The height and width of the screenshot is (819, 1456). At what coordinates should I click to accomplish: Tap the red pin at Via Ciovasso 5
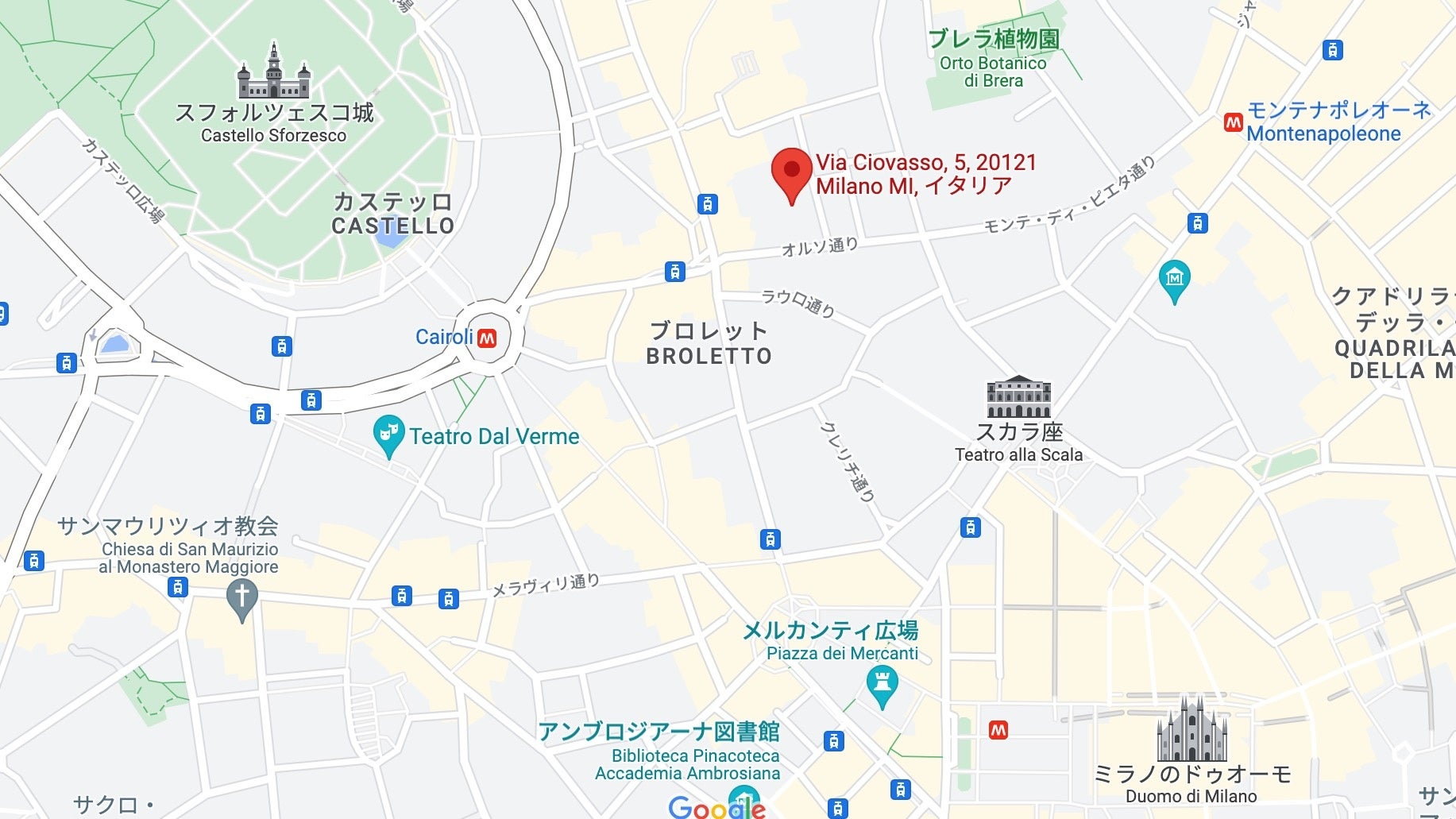791,176
